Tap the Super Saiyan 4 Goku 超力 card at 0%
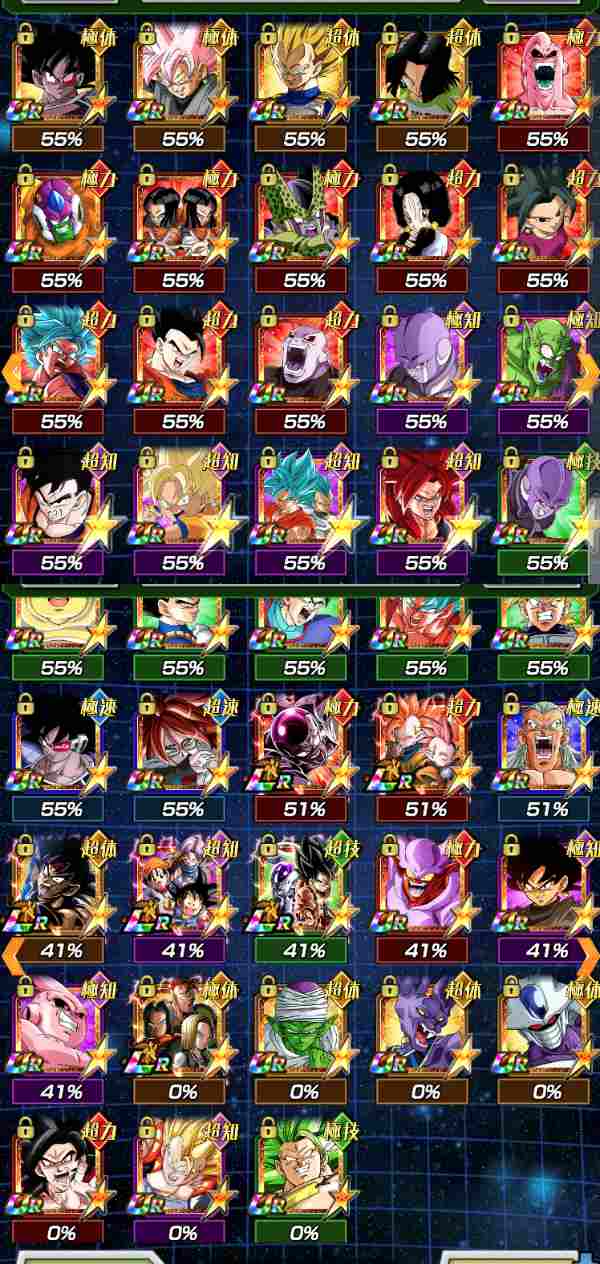This screenshot has height=1264, width=600. 61,1181
